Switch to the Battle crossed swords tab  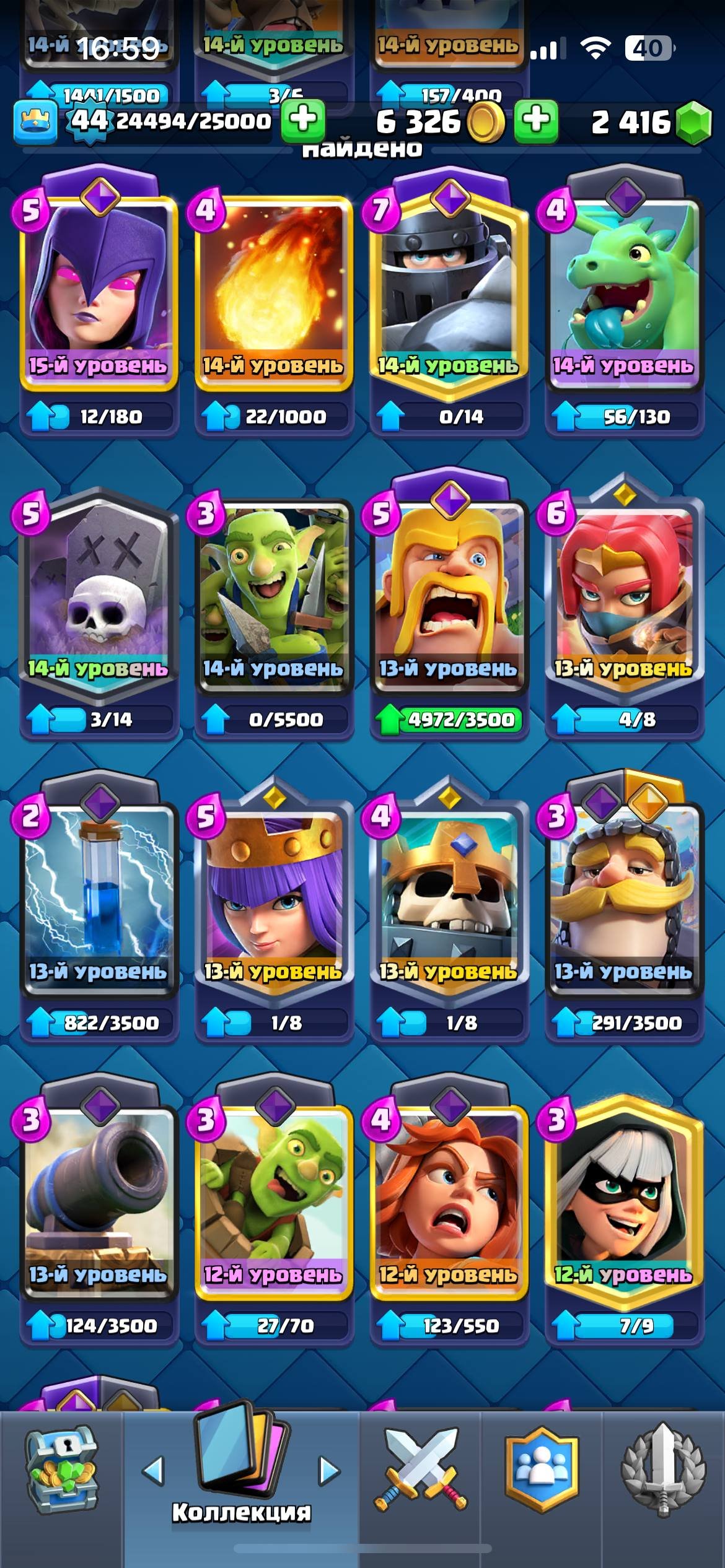pos(420,1471)
